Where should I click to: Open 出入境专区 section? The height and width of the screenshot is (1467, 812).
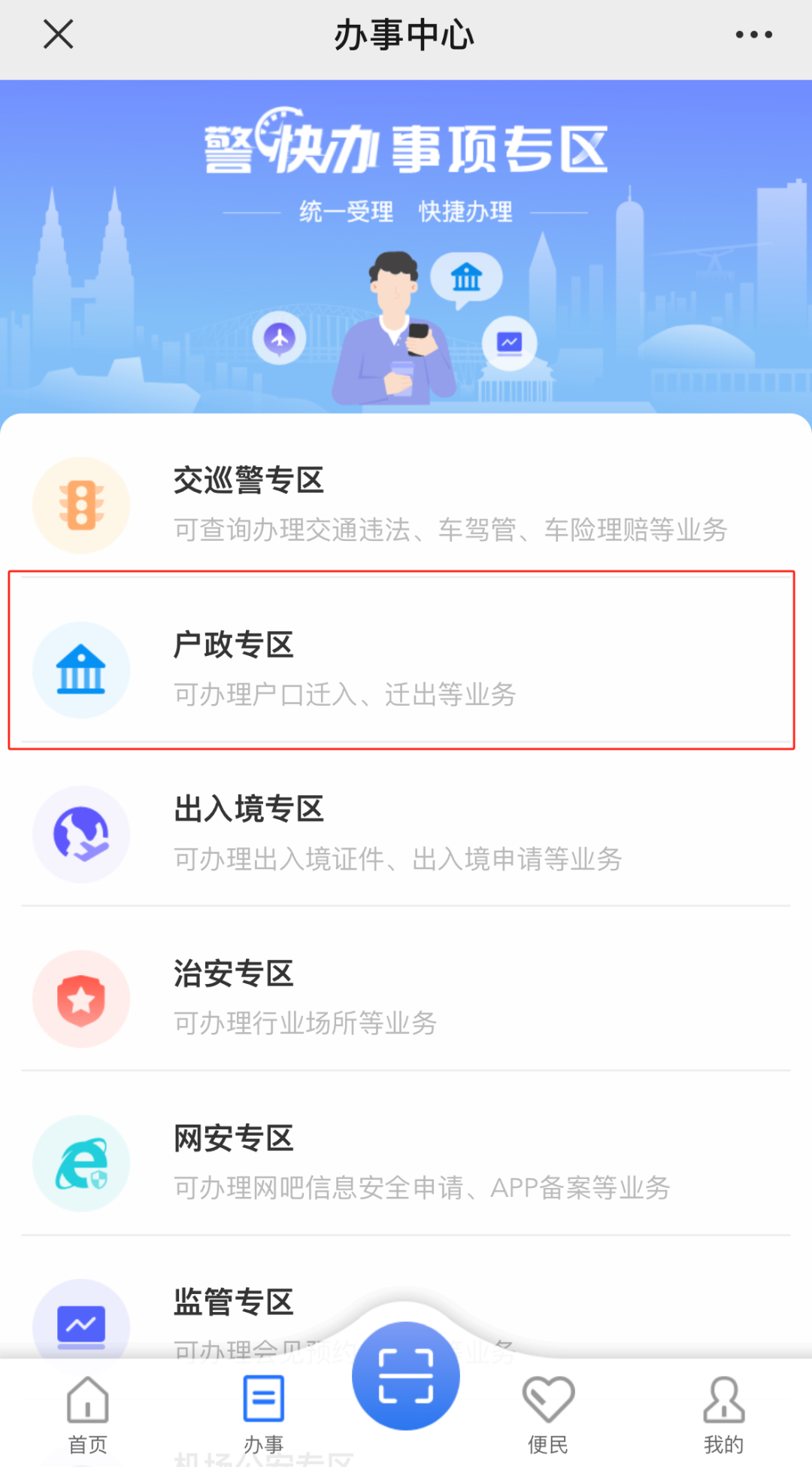point(406,834)
